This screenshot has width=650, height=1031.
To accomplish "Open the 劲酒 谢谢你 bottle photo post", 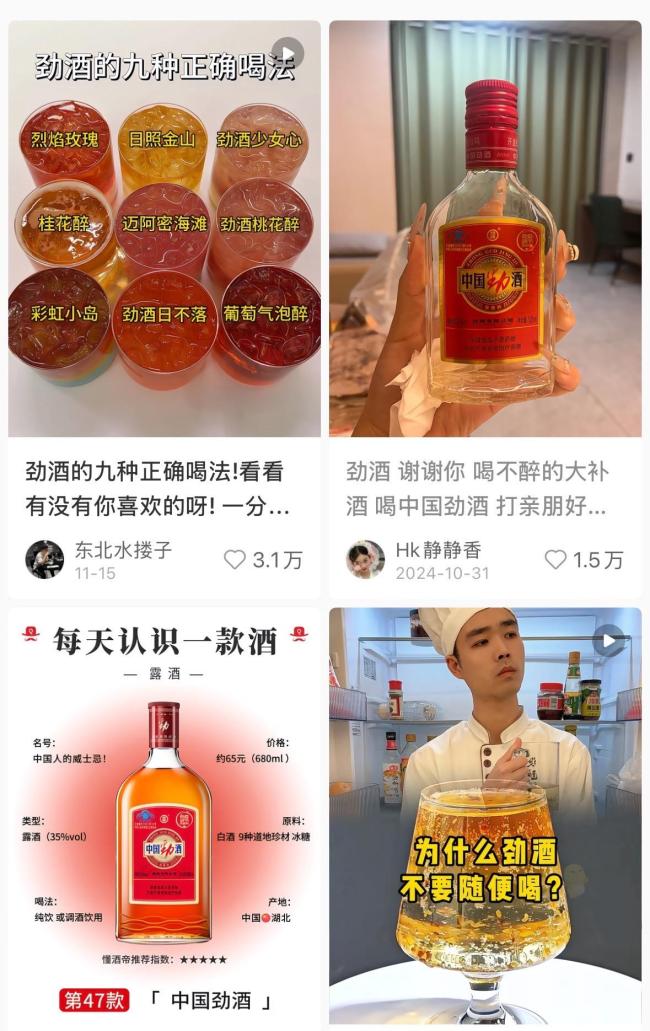I will click(485, 230).
